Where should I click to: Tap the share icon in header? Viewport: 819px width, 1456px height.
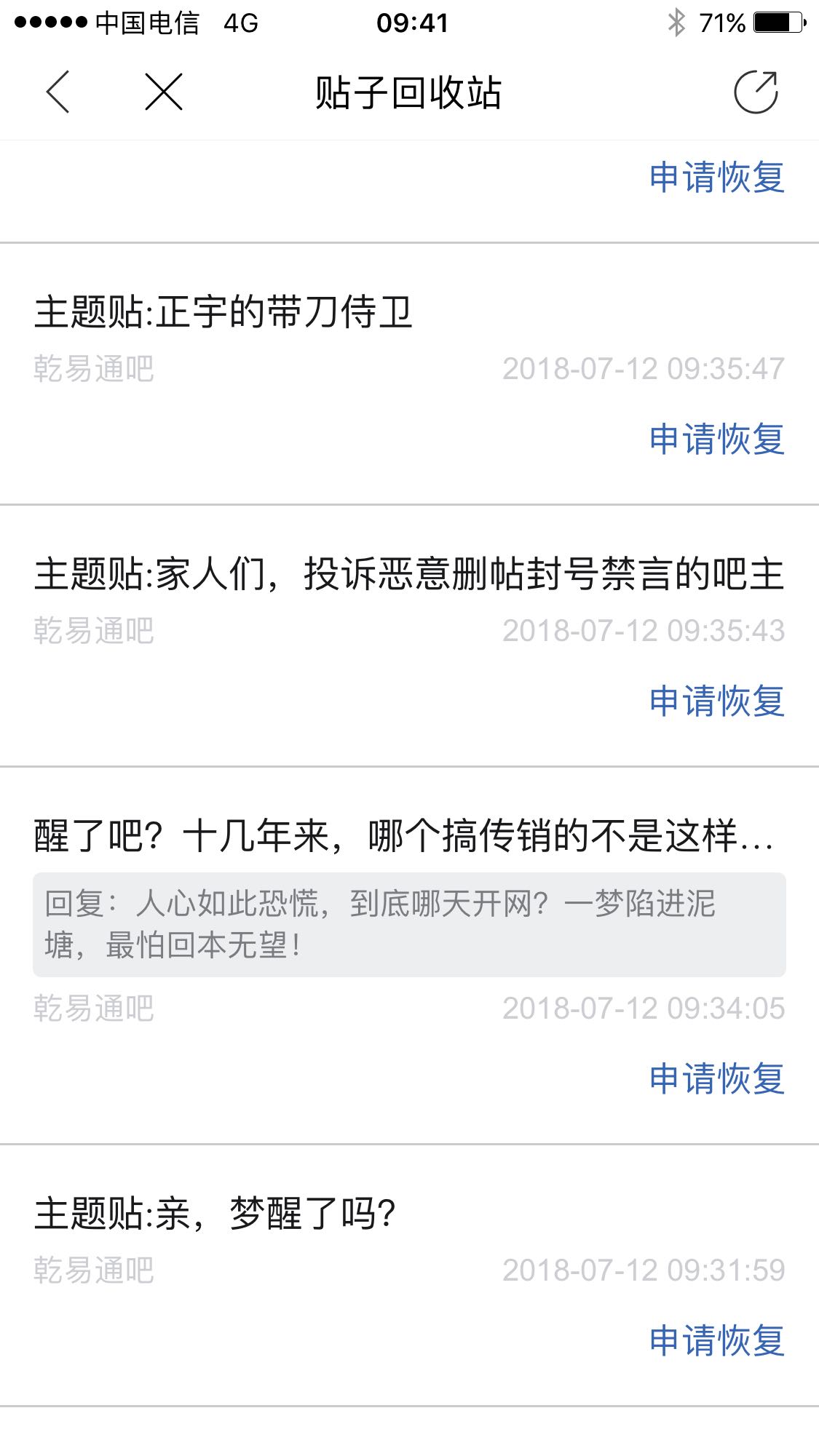pyautogui.click(x=756, y=92)
